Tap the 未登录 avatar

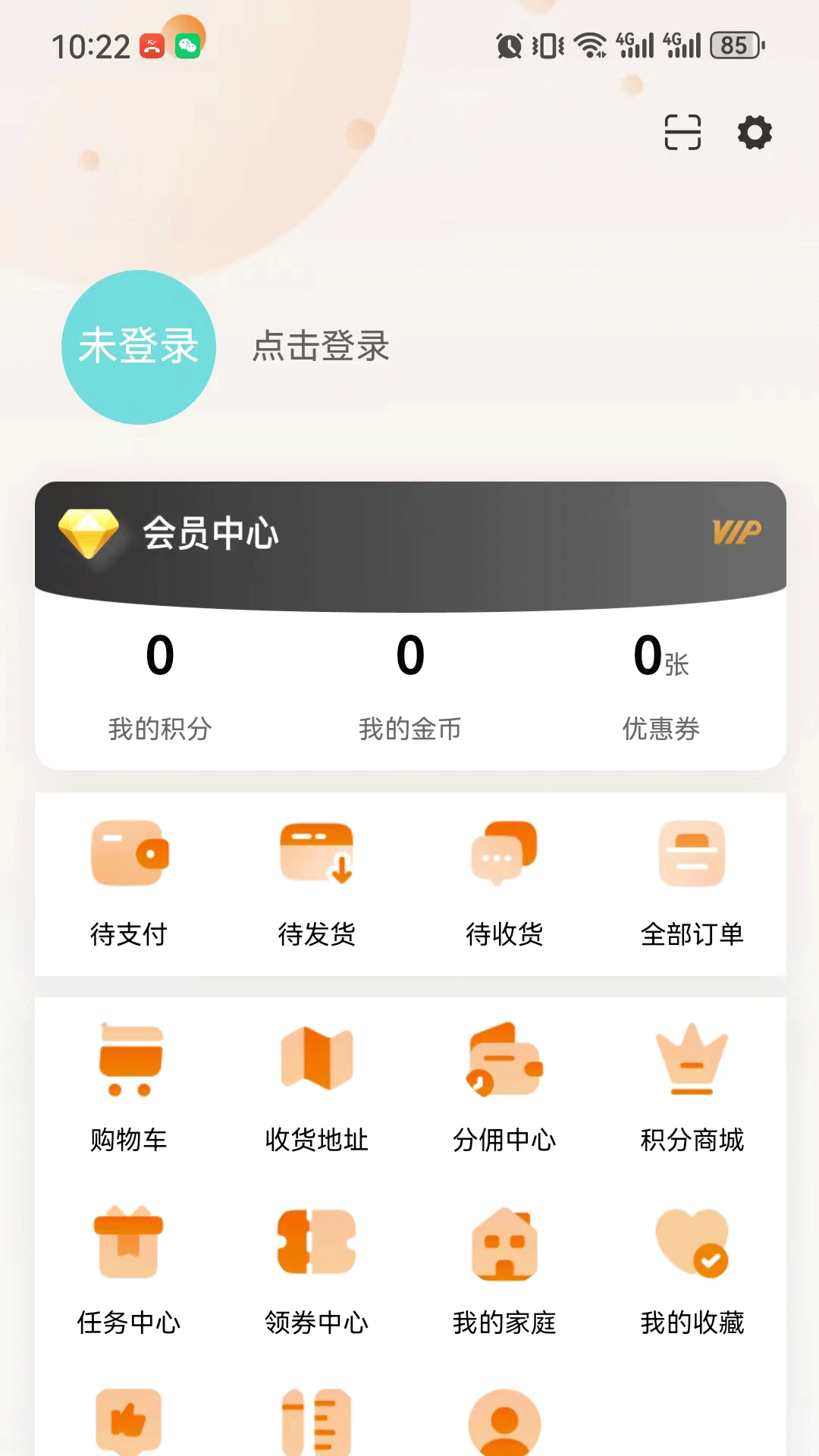(x=139, y=347)
